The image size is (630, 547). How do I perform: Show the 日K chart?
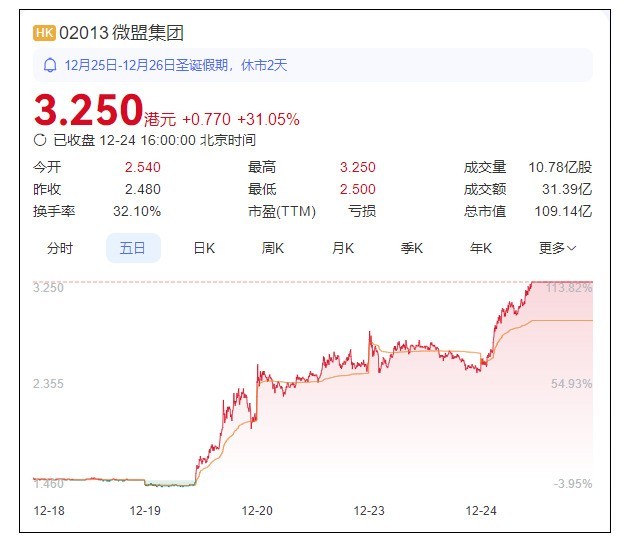coord(204,248)
